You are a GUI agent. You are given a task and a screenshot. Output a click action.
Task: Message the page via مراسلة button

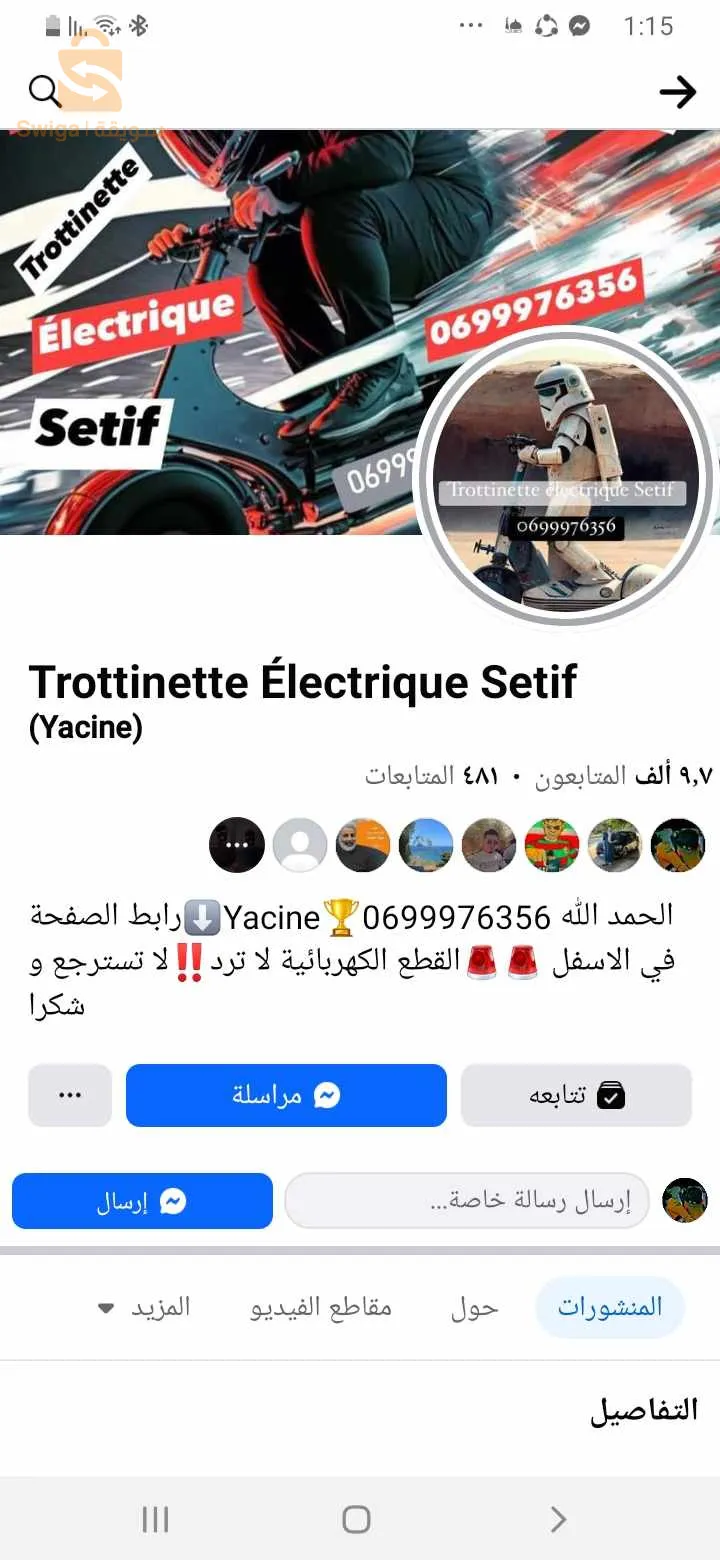coord(286,1095)
